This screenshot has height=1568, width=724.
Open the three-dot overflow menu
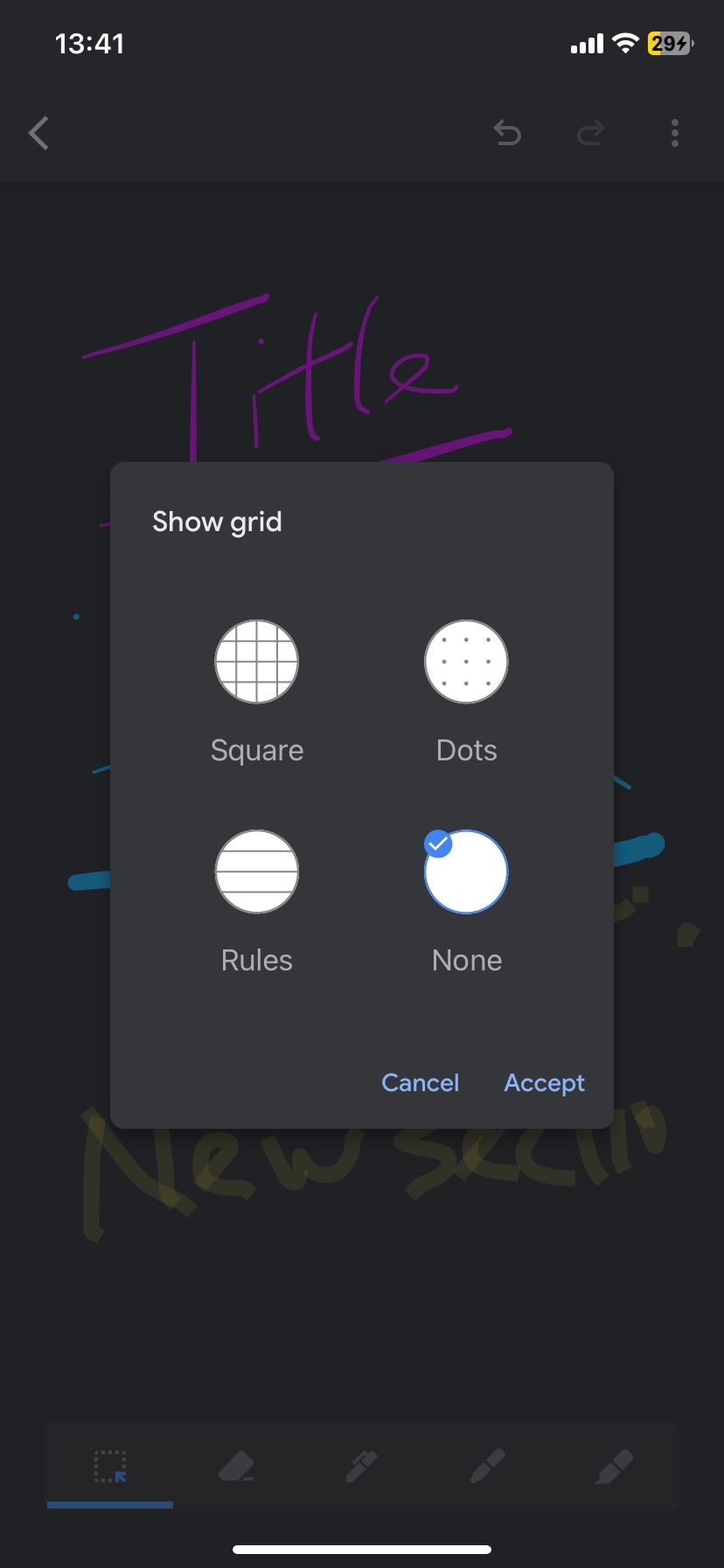tap(674, 133)
